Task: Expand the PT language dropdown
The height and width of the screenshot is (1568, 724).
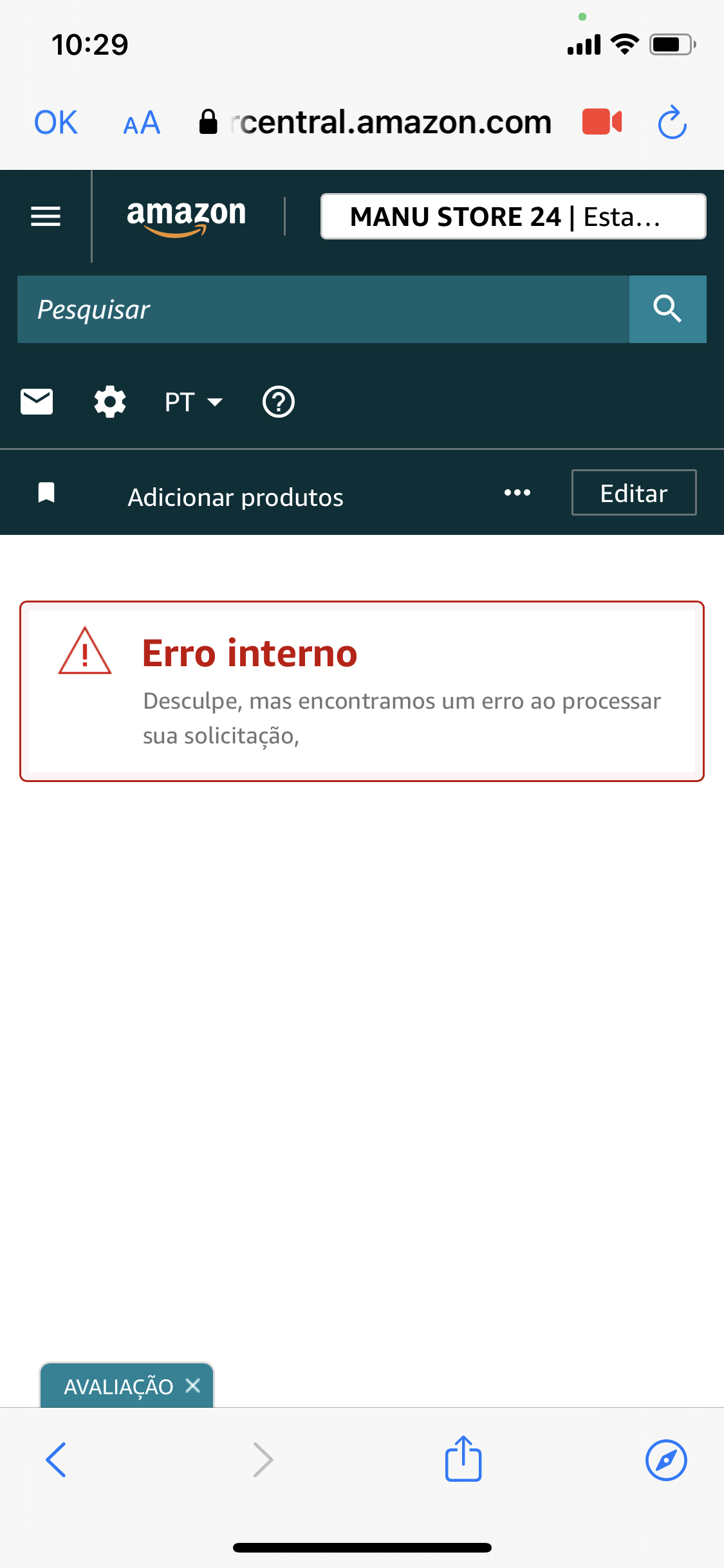Action: pos(193,402)
